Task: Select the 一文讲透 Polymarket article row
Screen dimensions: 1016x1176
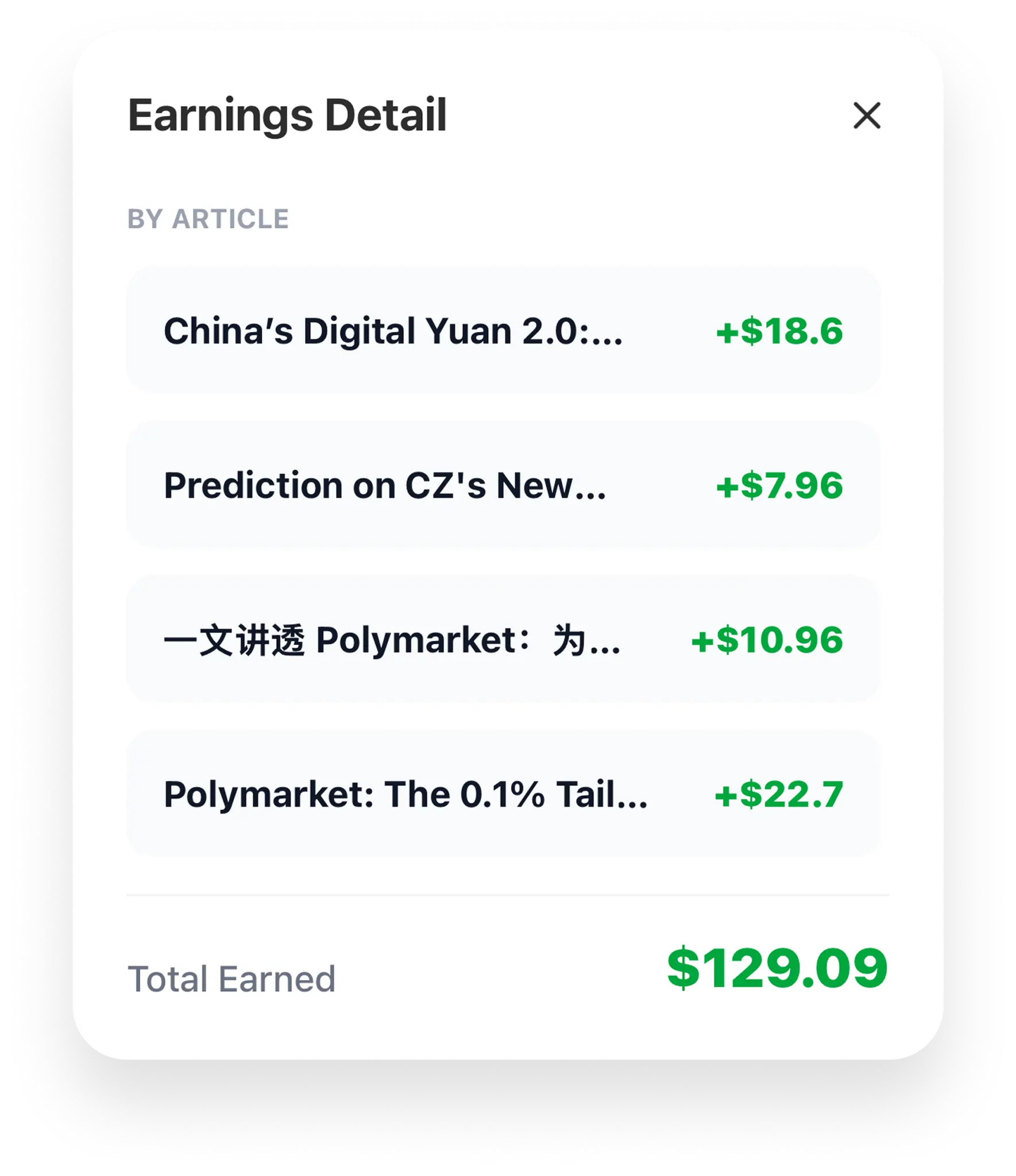Action: point(503,639)
